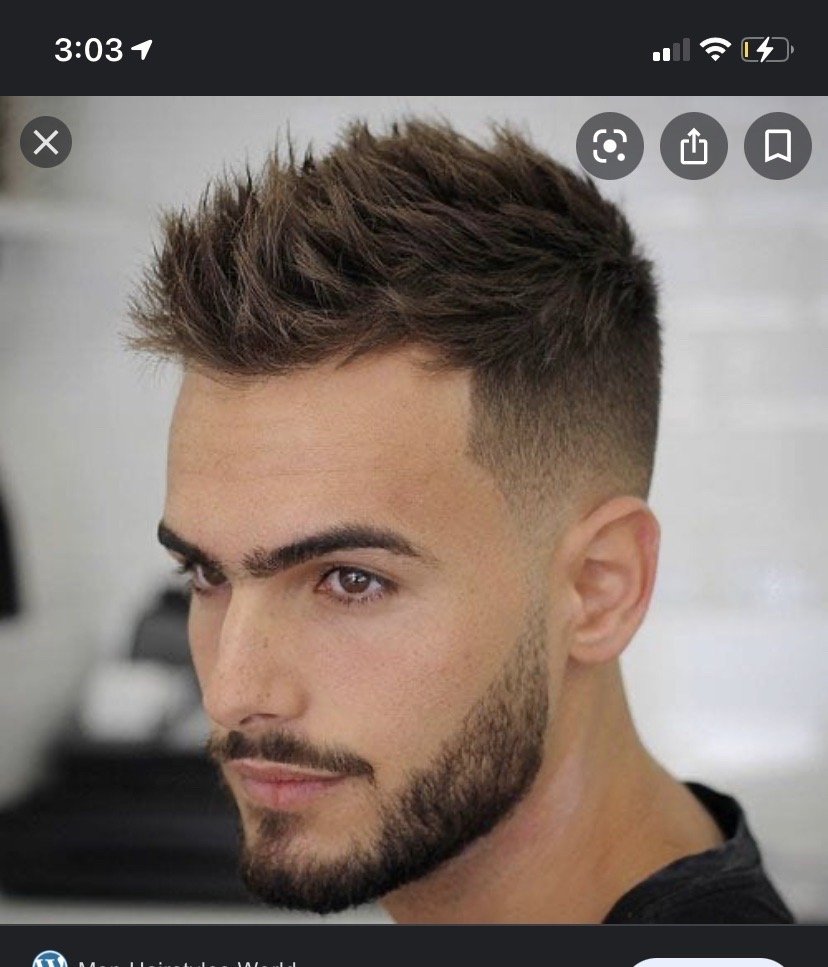This screenshot has height=967, width=828.
Task: Share this hairstyle image
Action: (693, 147)
